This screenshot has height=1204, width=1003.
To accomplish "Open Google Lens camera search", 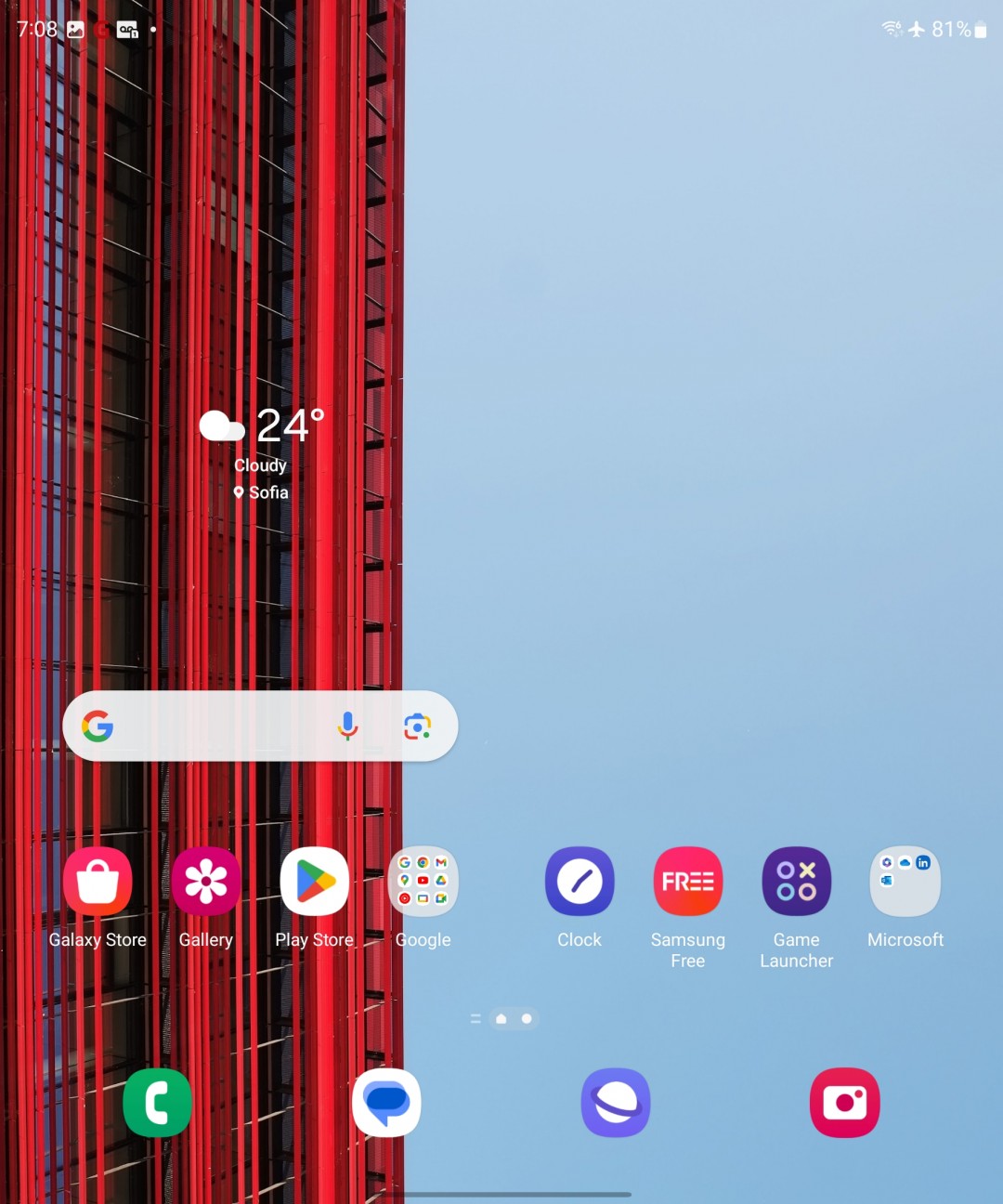I will pyautogui.click(x=417, y=726).
